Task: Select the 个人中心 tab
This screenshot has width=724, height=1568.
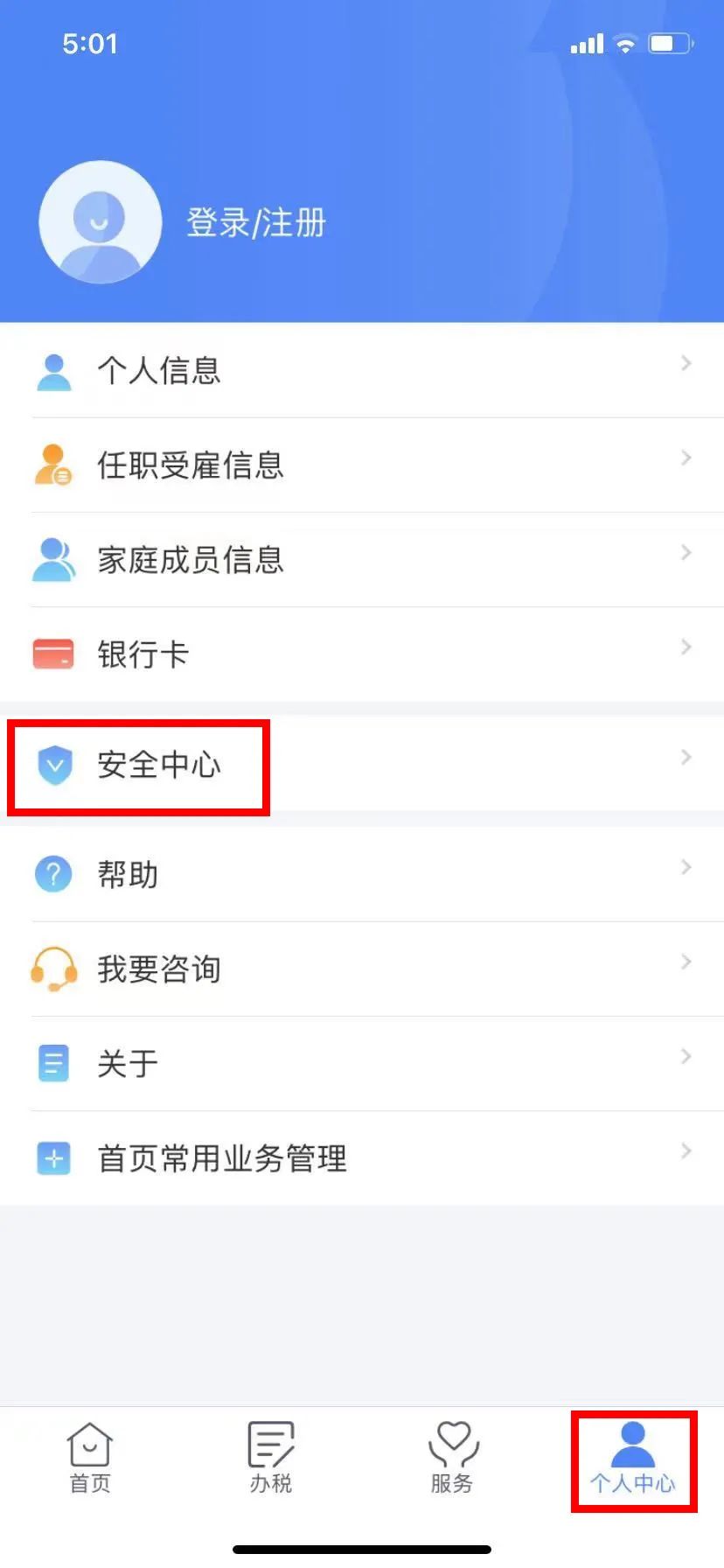Action: (633, 1458)
